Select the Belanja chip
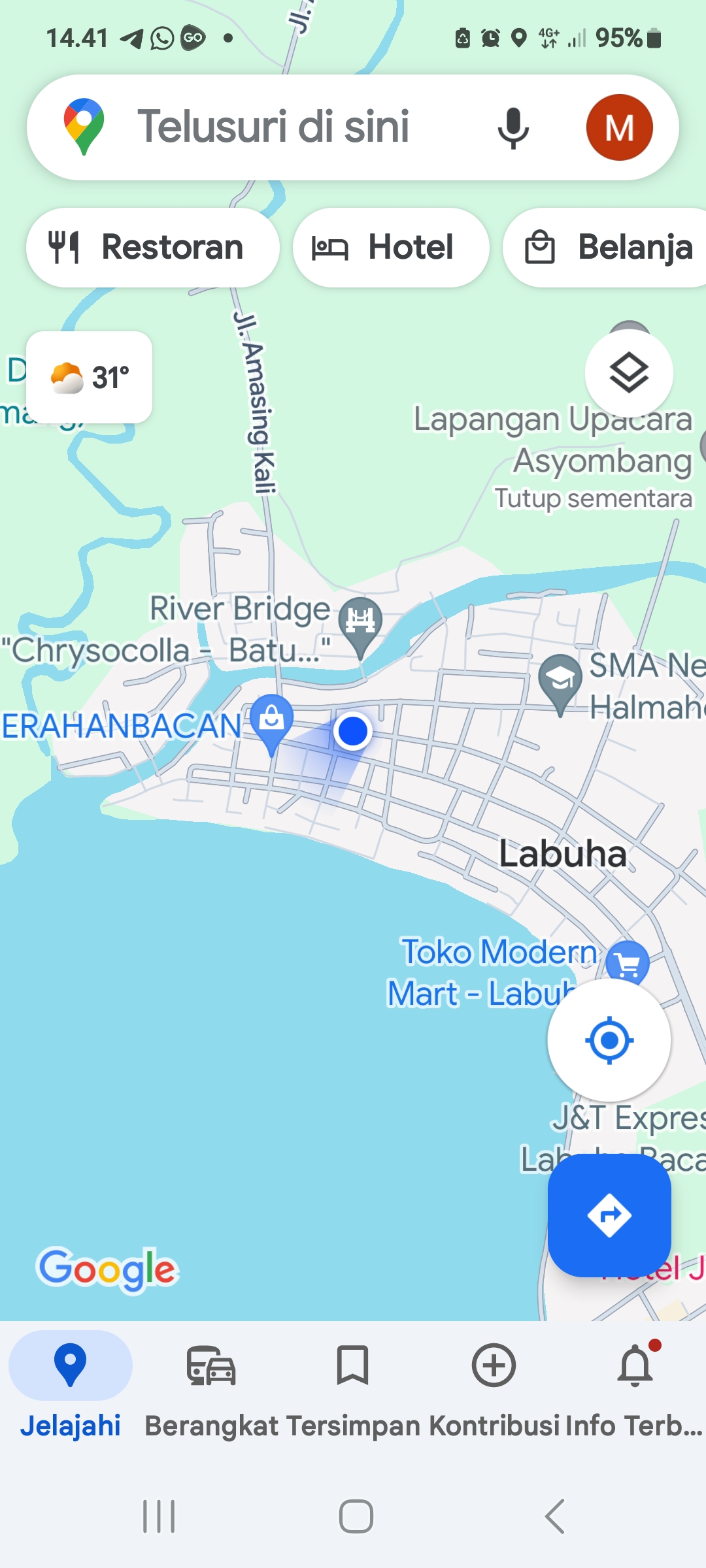The width and height of the screenshot is (706, 1568). click(x=605, y=247)
